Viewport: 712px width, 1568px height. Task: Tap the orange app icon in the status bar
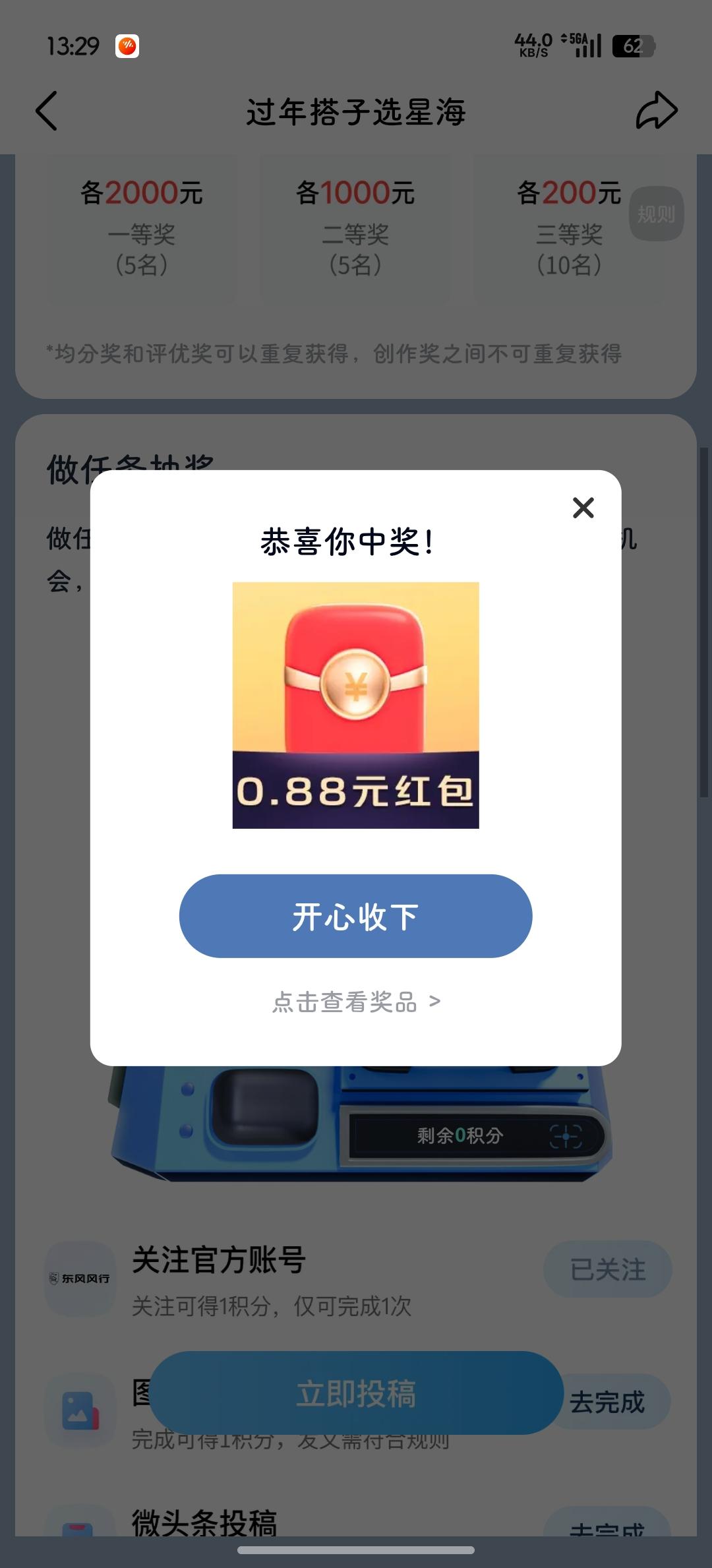[125, 46]
